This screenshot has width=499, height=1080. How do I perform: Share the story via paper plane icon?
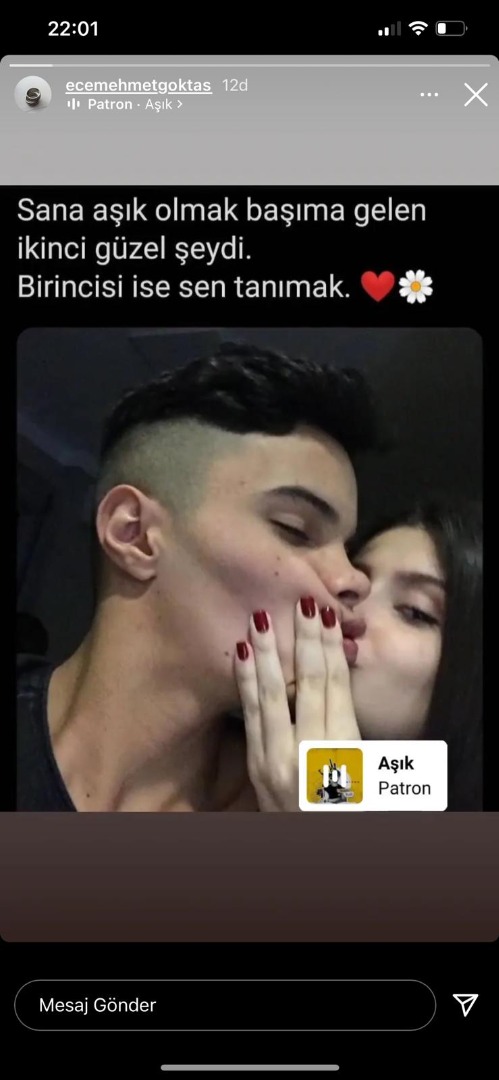tap(465, 1005)
